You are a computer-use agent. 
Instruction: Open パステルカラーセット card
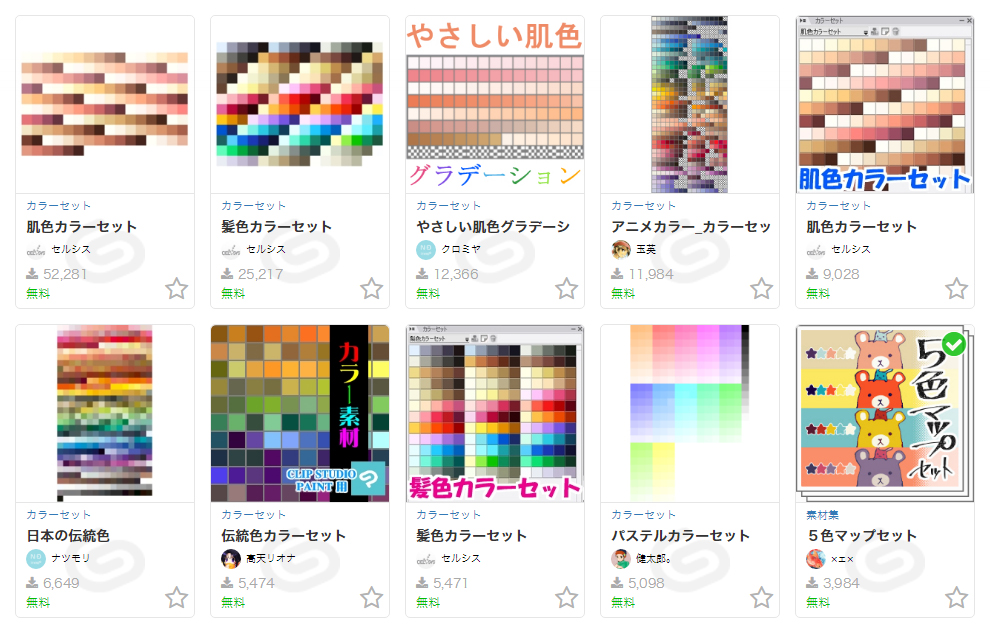click(689, 413)
